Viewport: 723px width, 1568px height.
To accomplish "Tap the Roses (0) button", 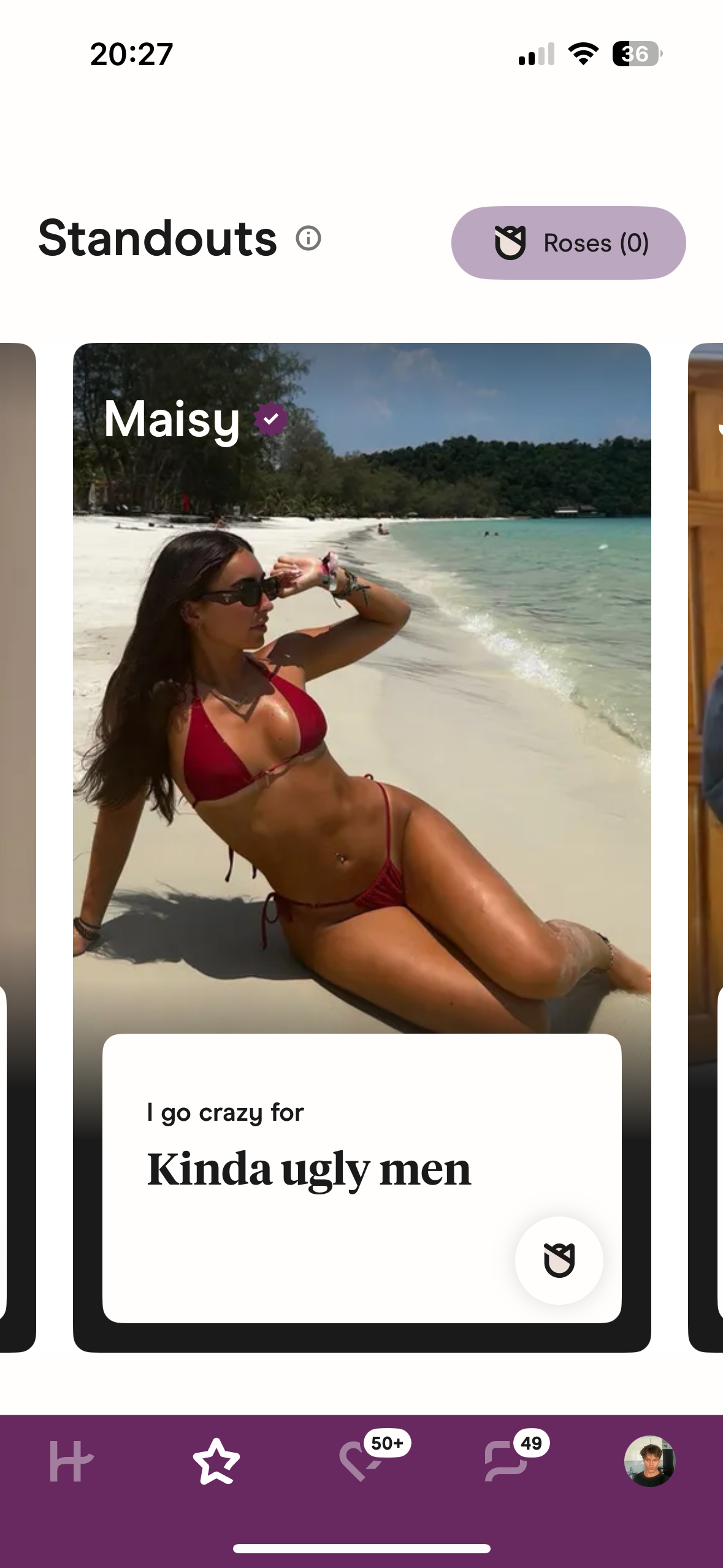I will tap(568, 243).
